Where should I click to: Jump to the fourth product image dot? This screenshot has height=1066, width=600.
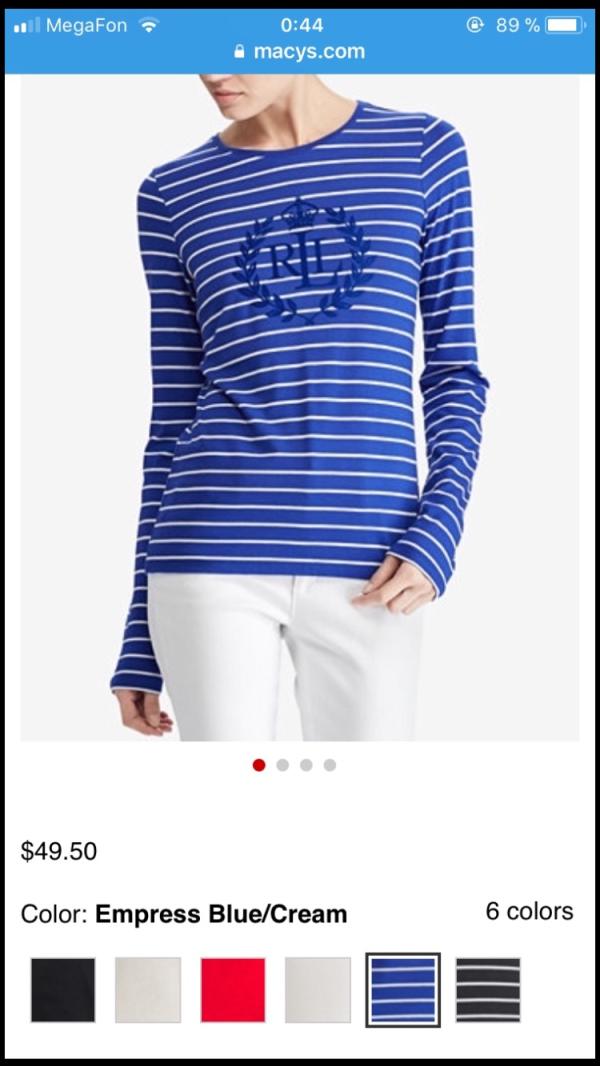330,765
